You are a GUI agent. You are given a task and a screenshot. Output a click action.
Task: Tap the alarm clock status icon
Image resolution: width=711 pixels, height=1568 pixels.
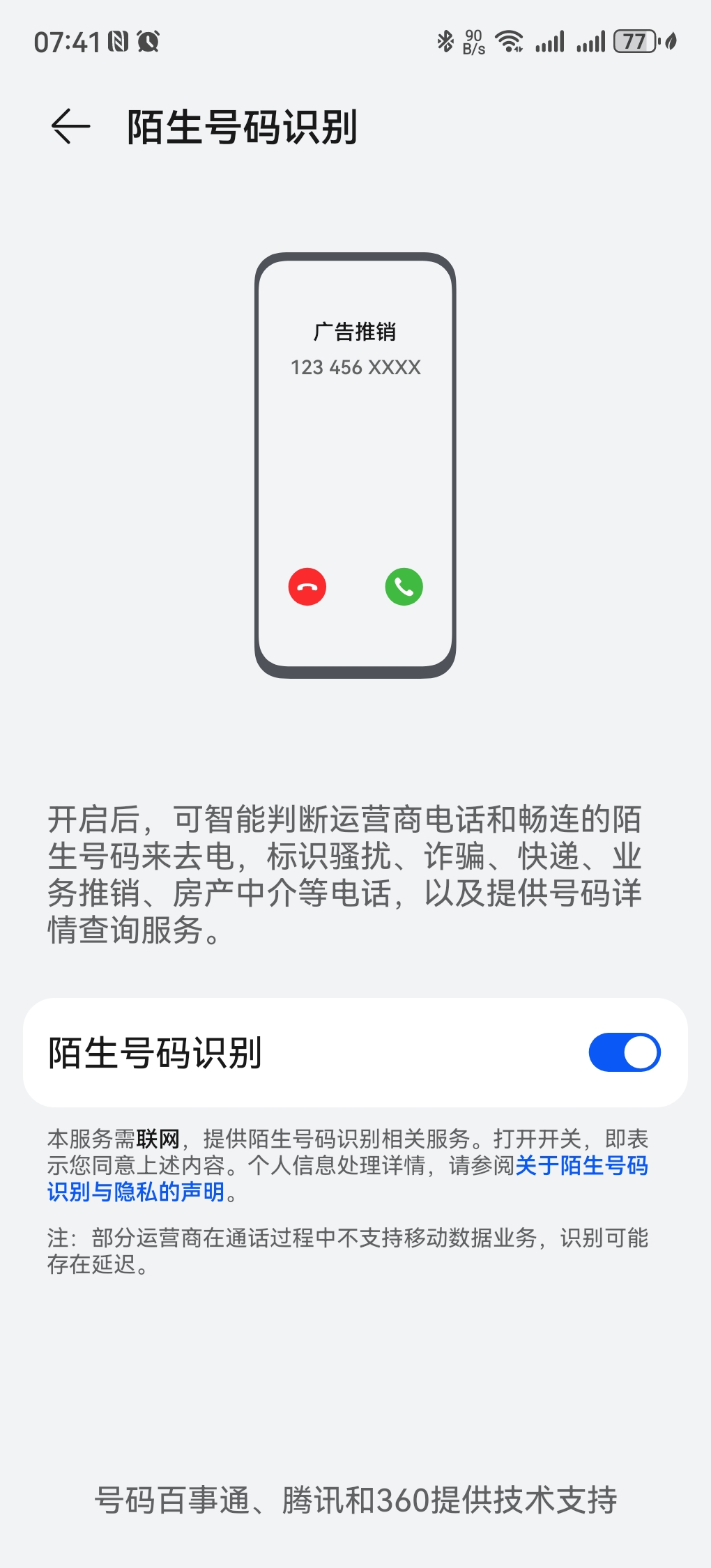148,42
